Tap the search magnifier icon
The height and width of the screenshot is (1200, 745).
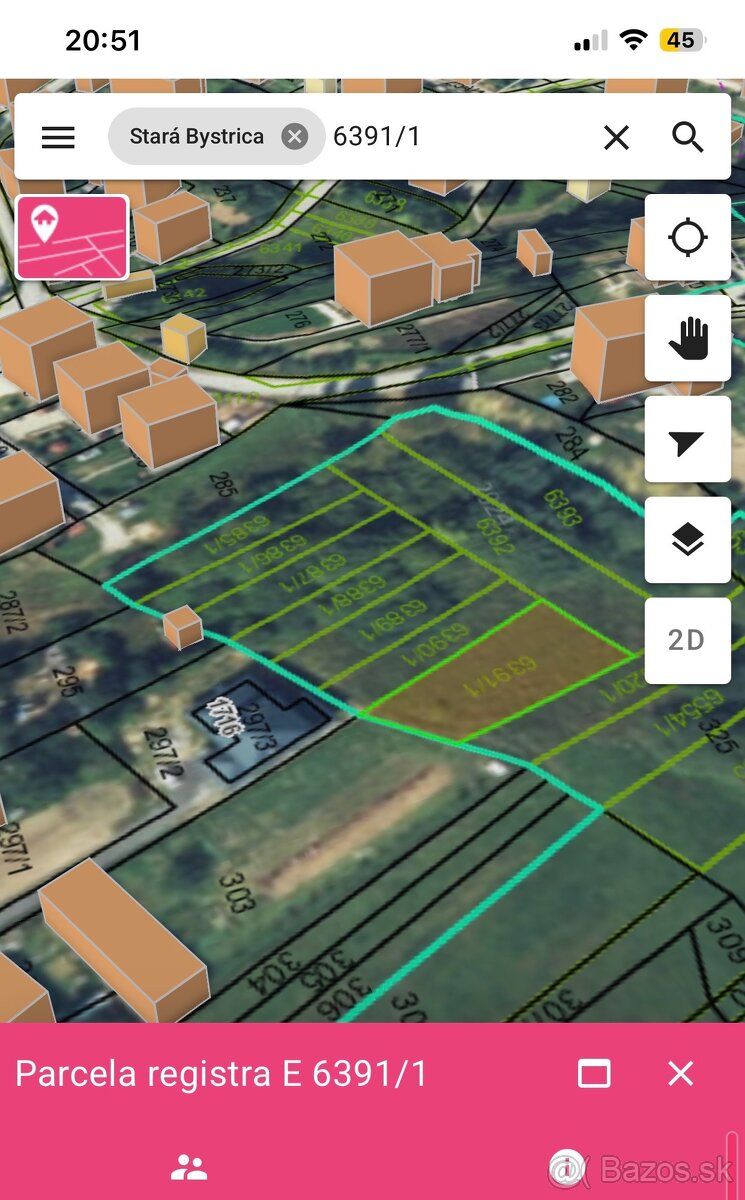click(688, 137)
